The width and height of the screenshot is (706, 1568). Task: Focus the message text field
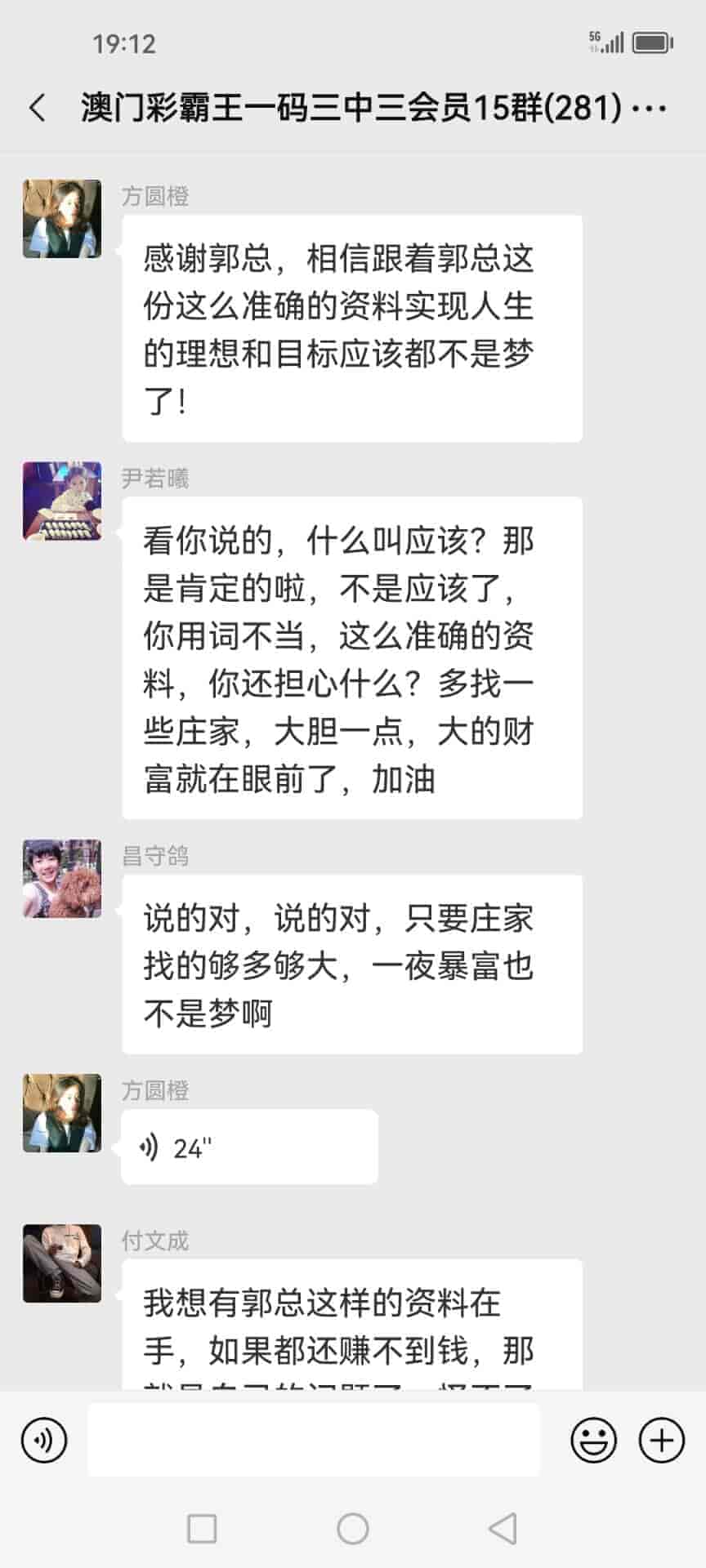tap(314, 1440)
